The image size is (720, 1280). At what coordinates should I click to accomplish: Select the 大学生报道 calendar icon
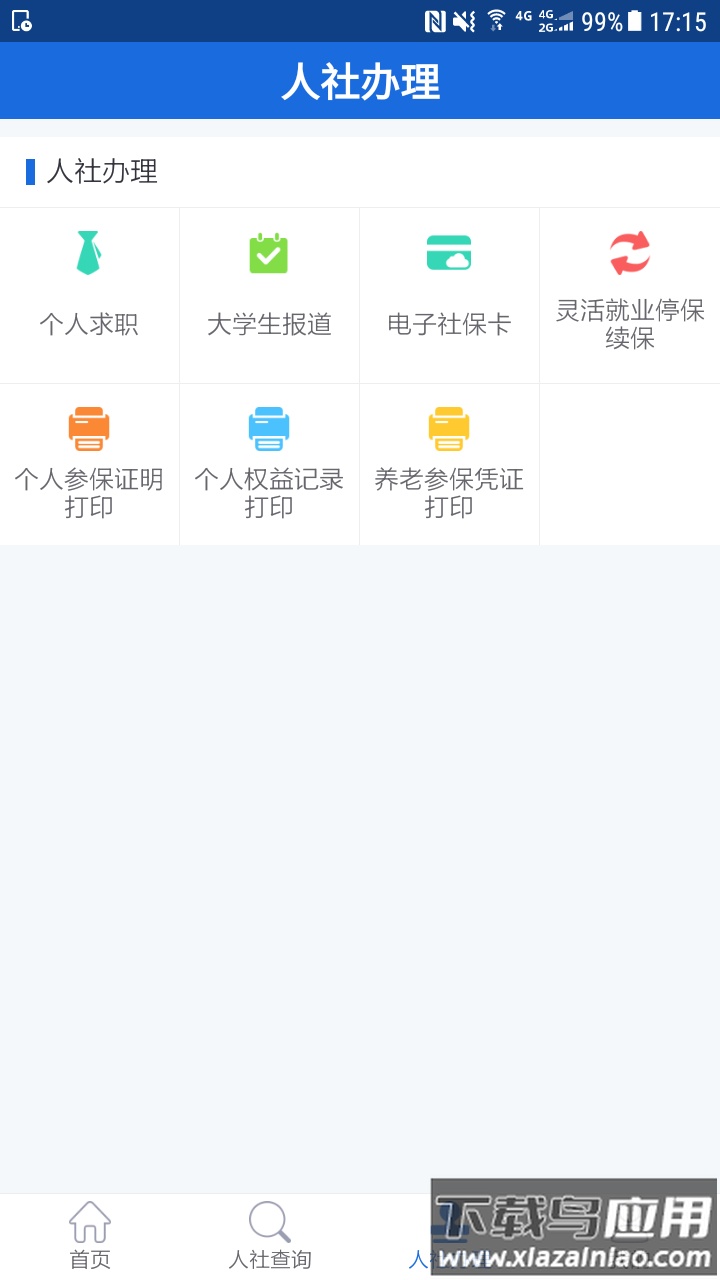point(269,252)
